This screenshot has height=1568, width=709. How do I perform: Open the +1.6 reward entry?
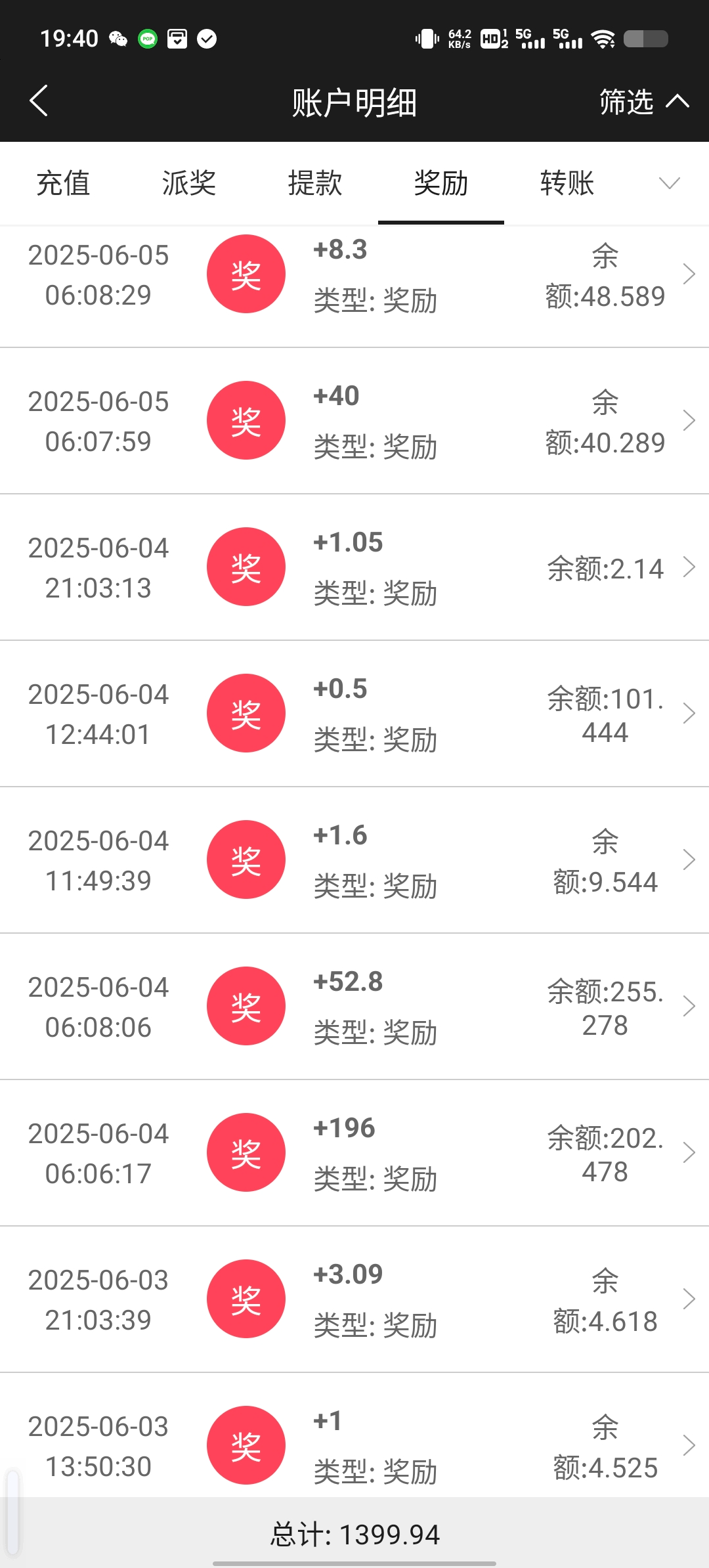coord(354,860)
